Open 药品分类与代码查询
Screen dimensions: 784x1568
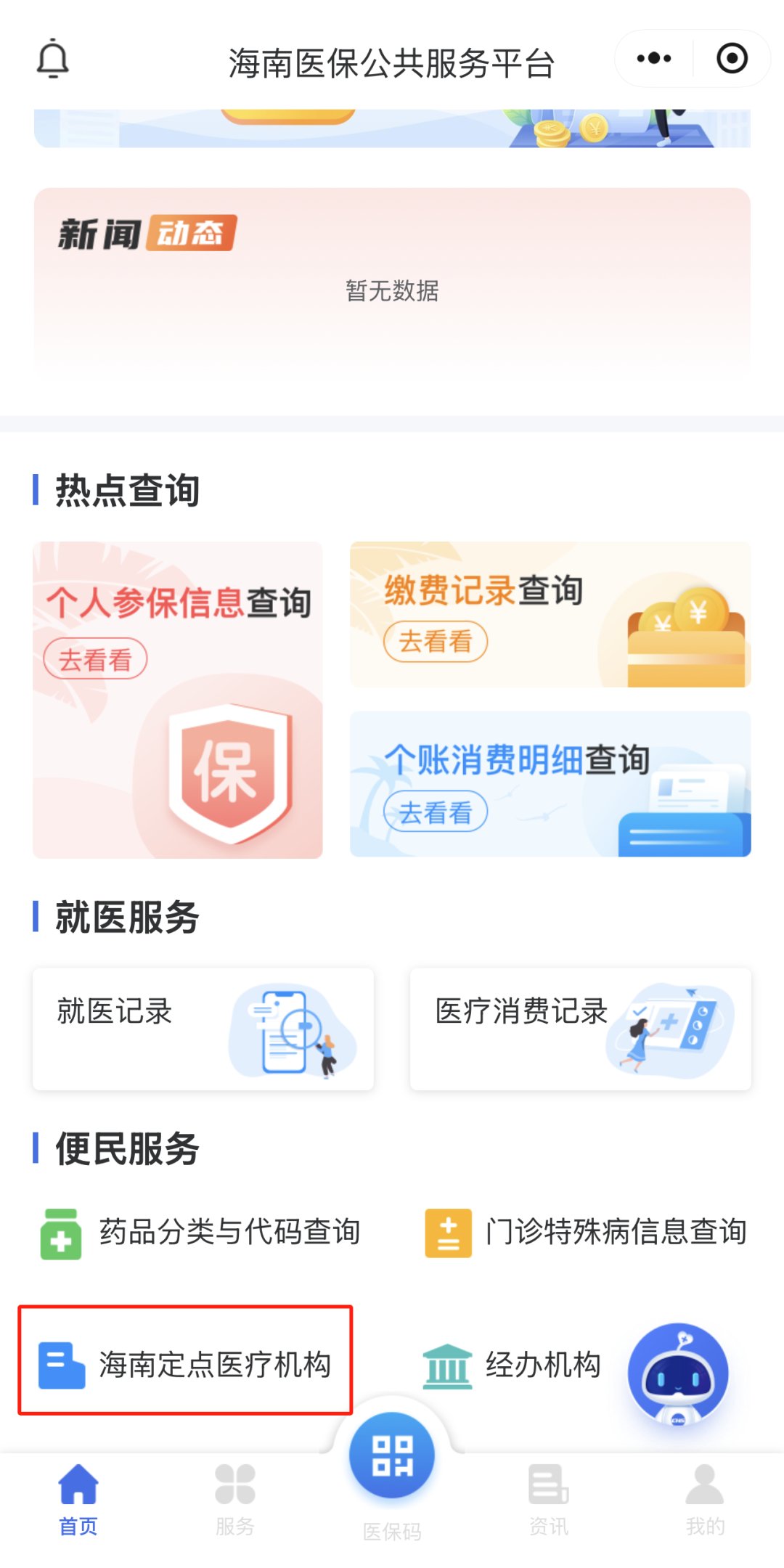(201, 1232)
